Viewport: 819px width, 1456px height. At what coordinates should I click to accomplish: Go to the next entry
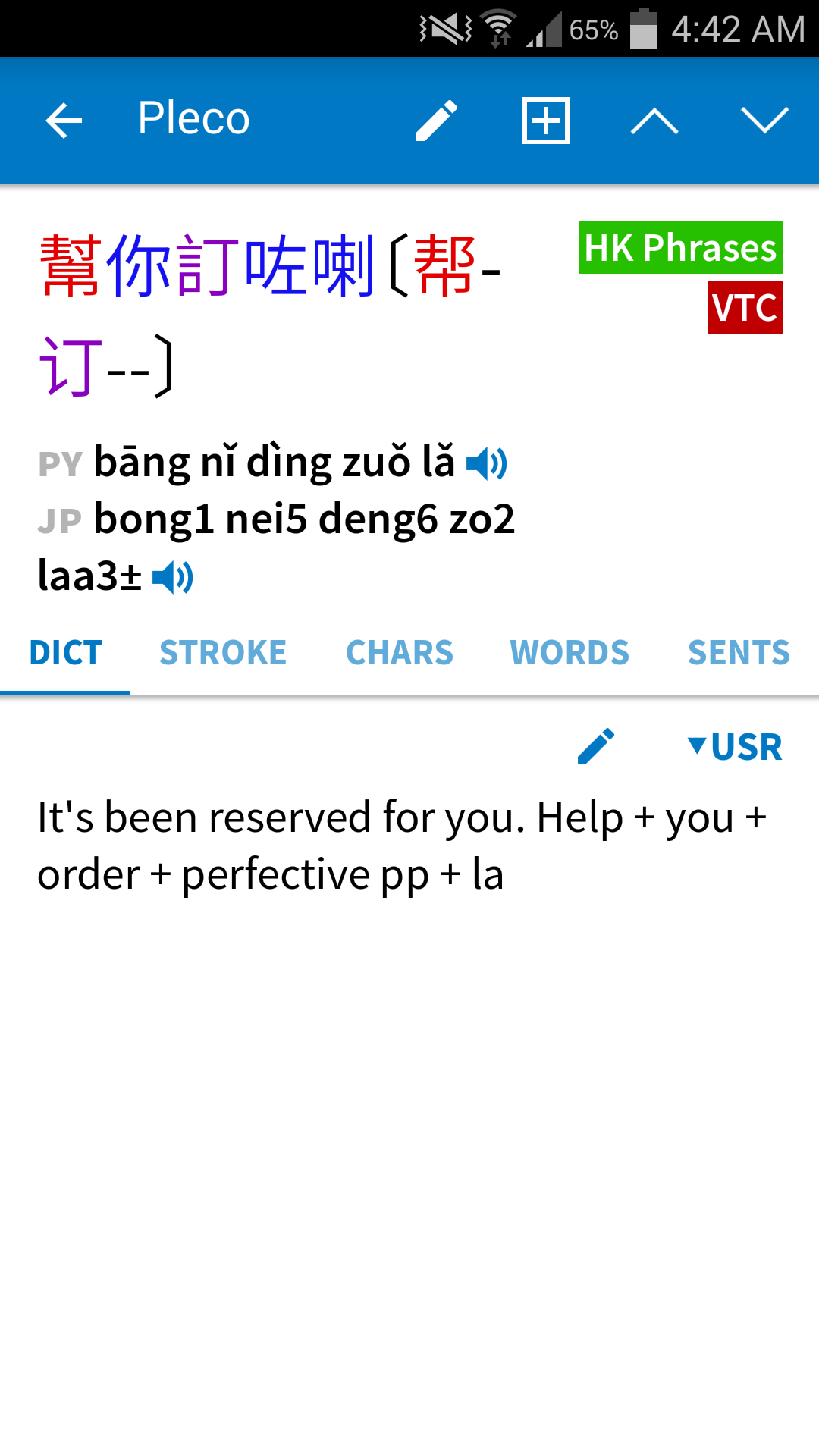pos(764,121)
